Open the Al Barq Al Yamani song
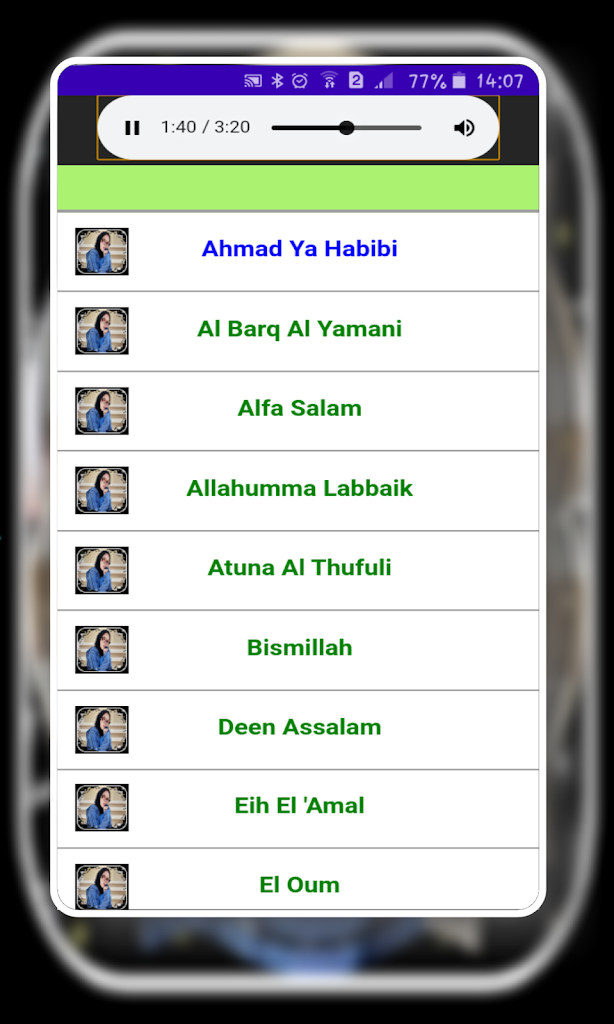 pyautogui.click(x=298, y=331)
